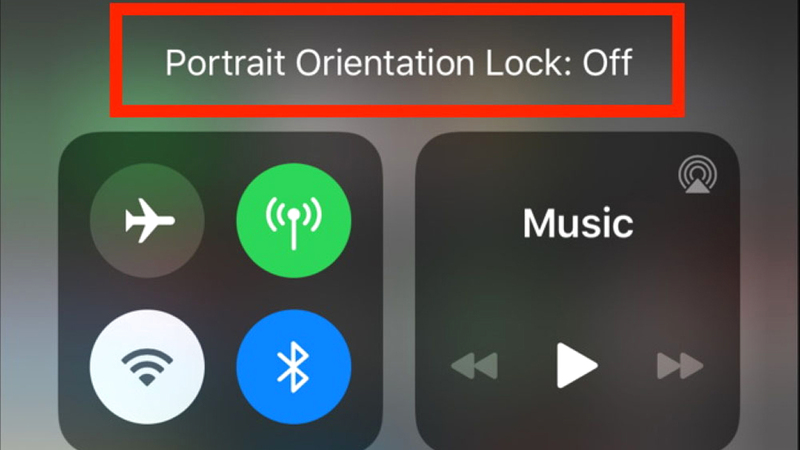This screenshot has height=450, width=800.
Task: Open AirPlay output options
Action: [x=695, y=177]
